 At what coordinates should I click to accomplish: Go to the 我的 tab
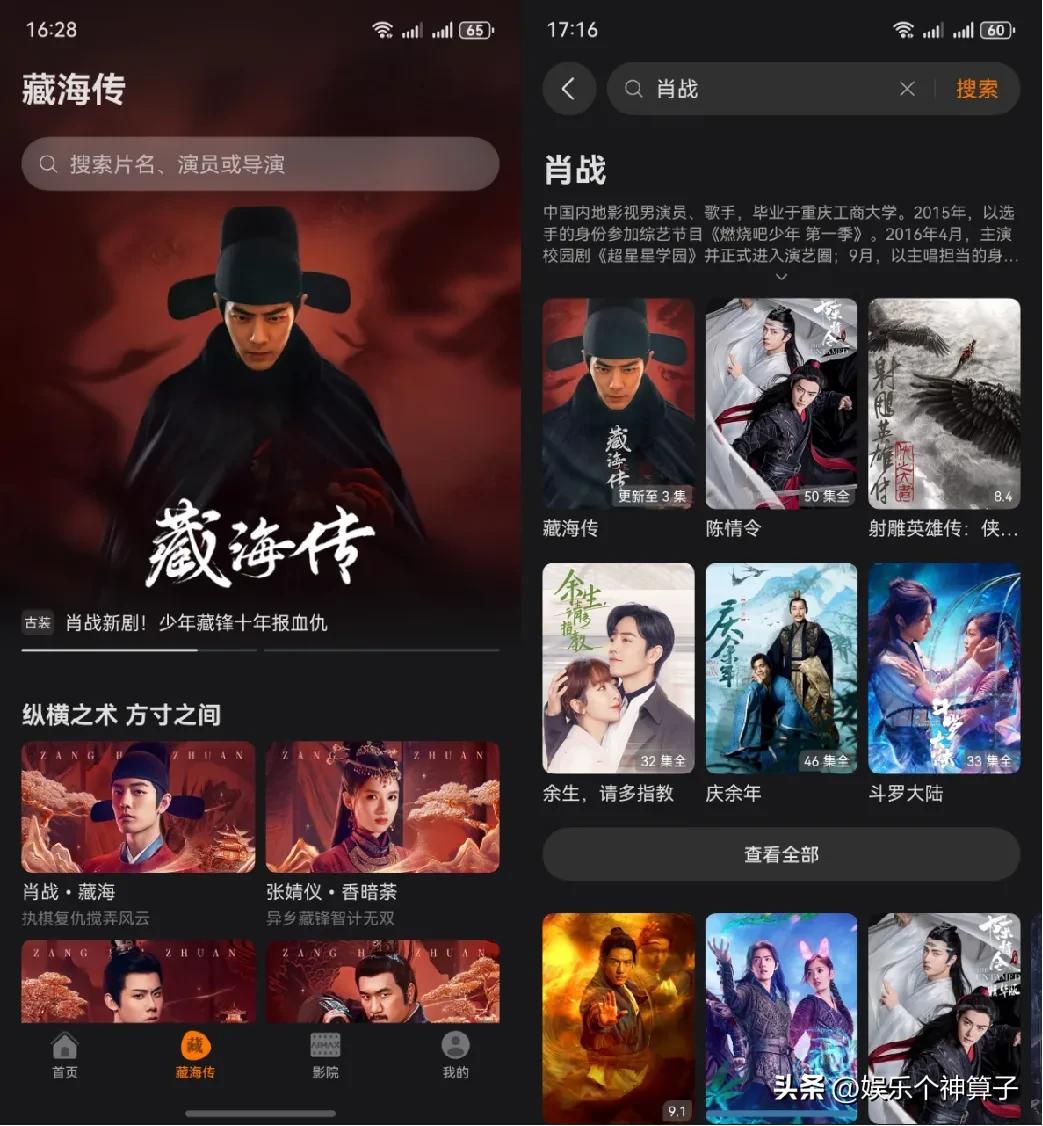click(x=455, y=1055)
